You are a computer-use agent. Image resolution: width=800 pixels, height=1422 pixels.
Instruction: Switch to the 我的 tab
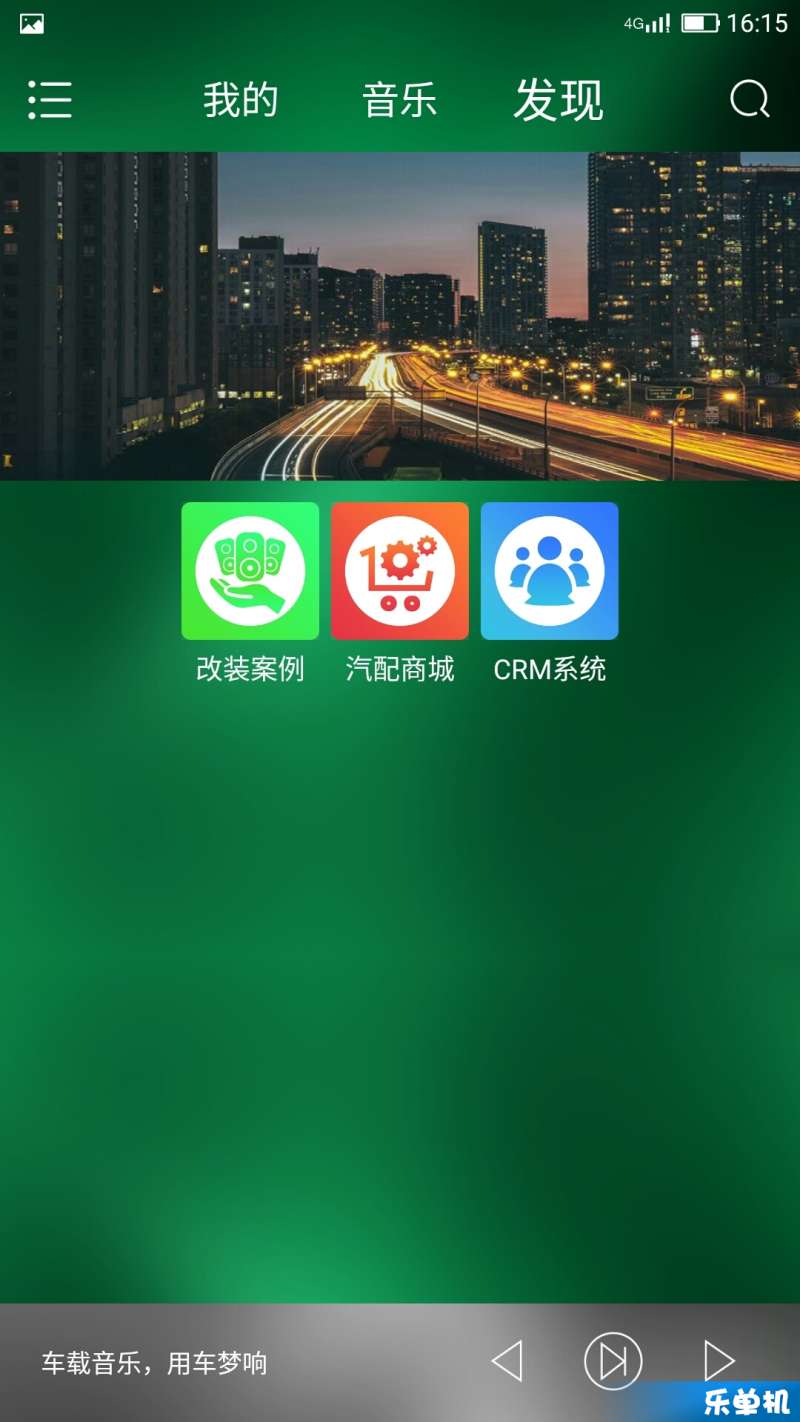[x=240, y=101]
